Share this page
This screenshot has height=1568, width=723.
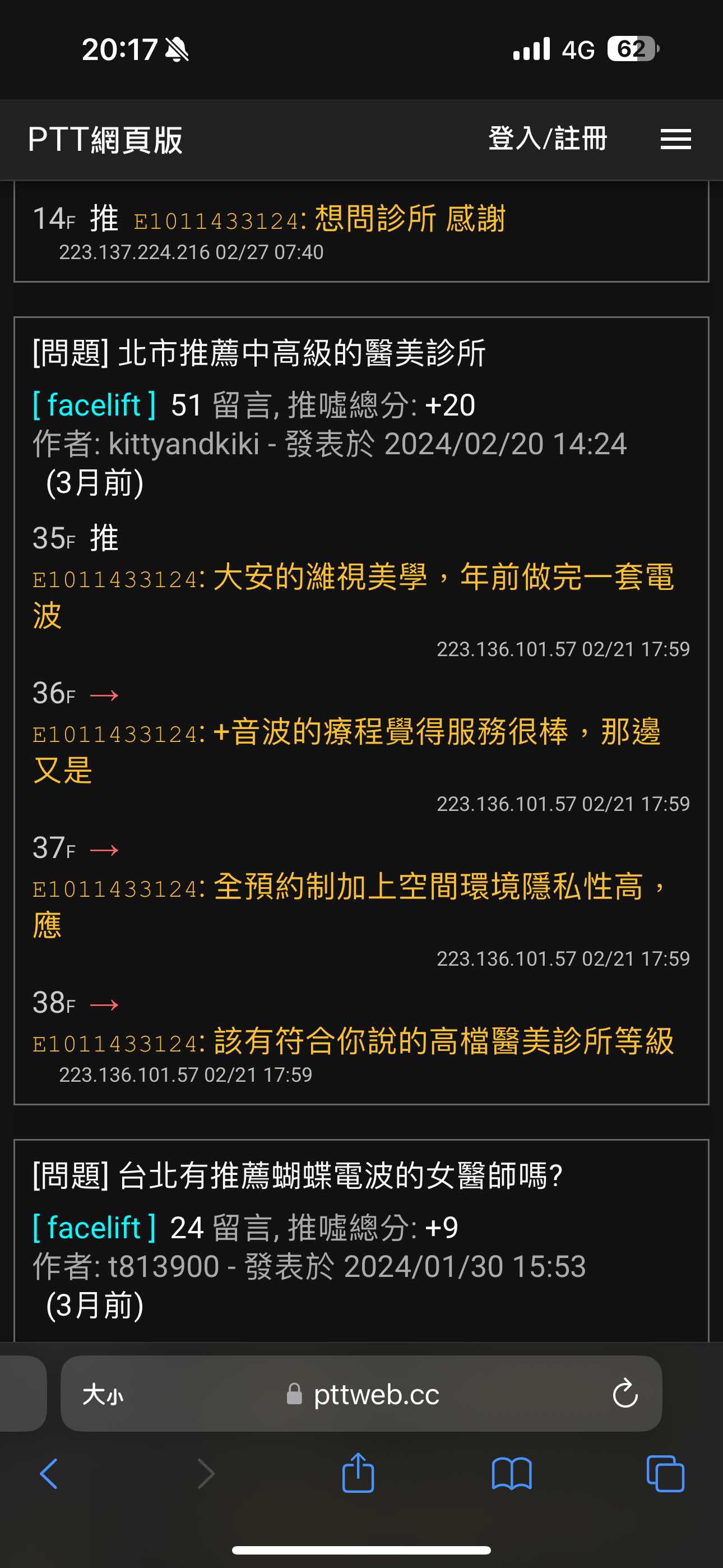click(358, 1473)
